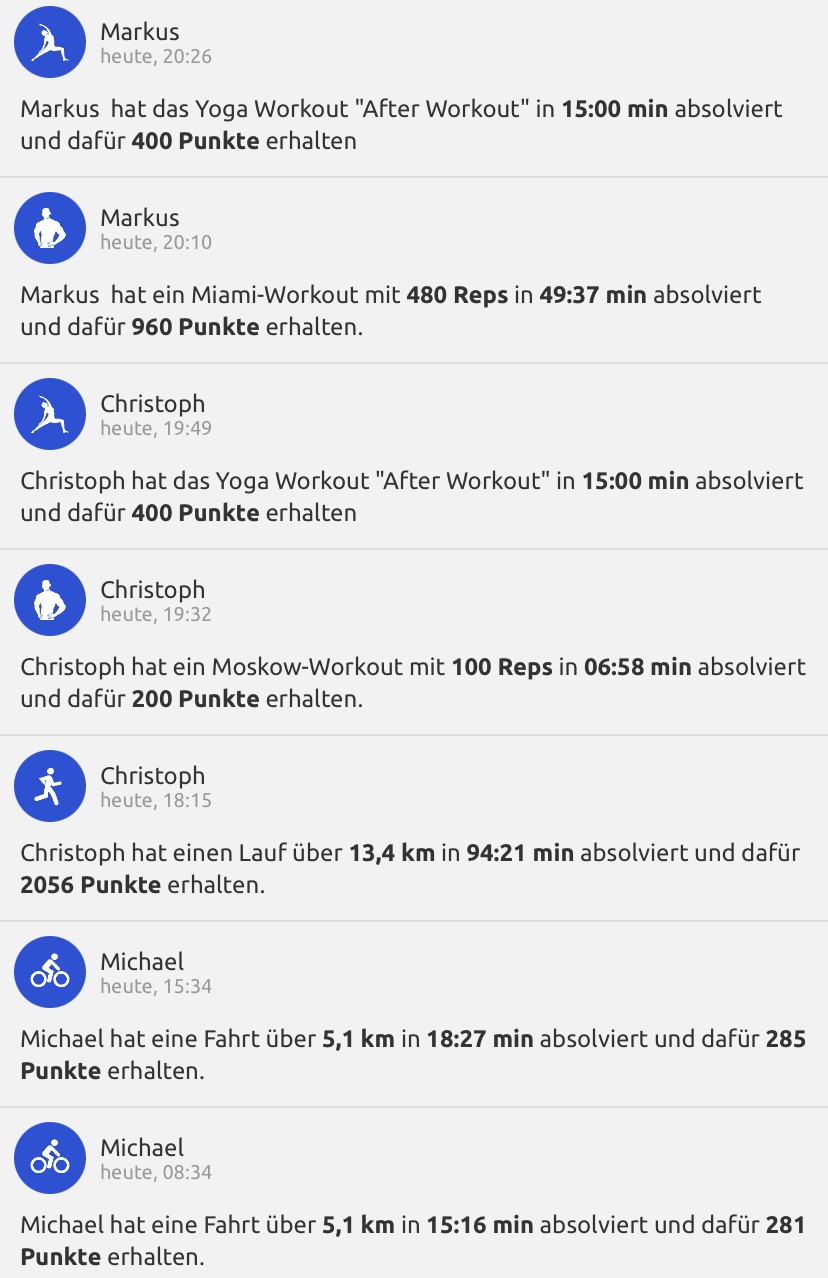
Task: Select the cycling icon on Michael's 15:34 ride
Action: 49,971
